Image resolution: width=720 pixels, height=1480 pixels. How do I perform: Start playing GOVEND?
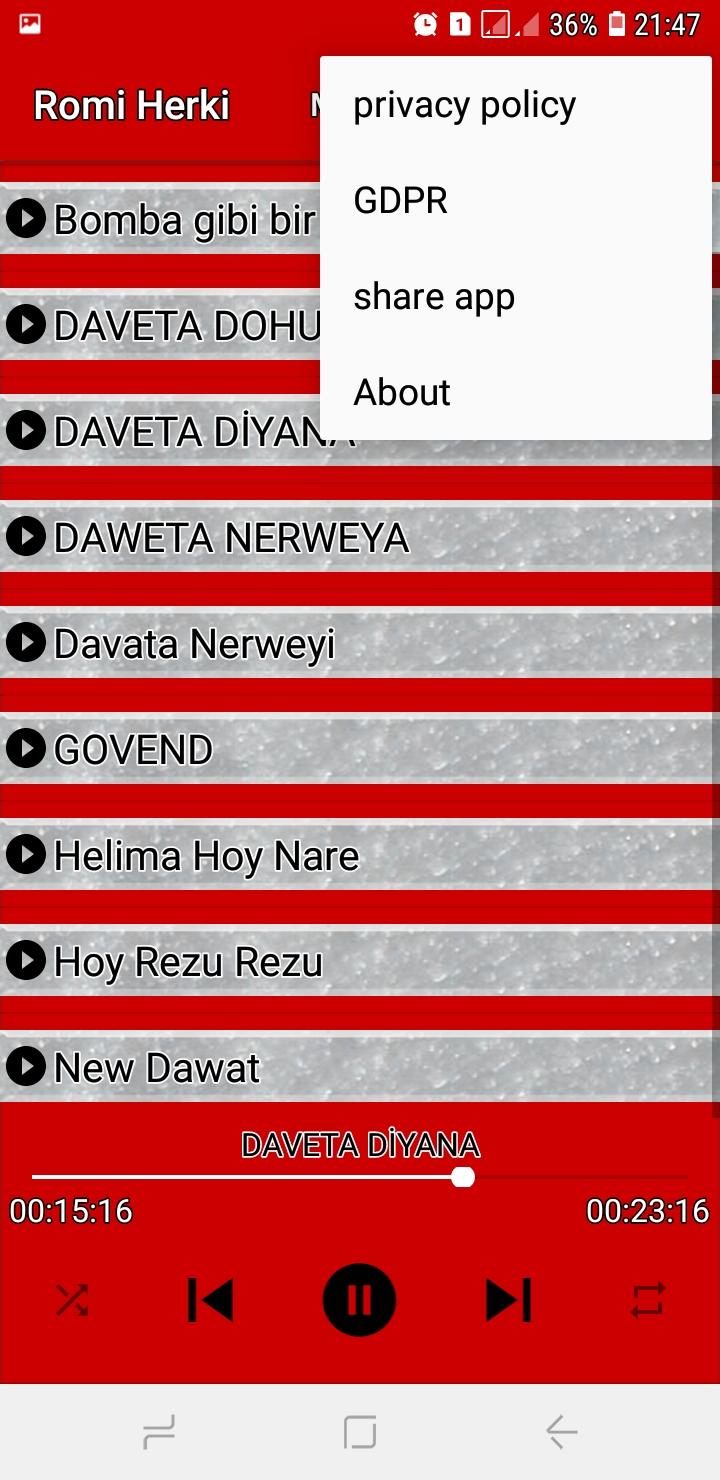133,751
